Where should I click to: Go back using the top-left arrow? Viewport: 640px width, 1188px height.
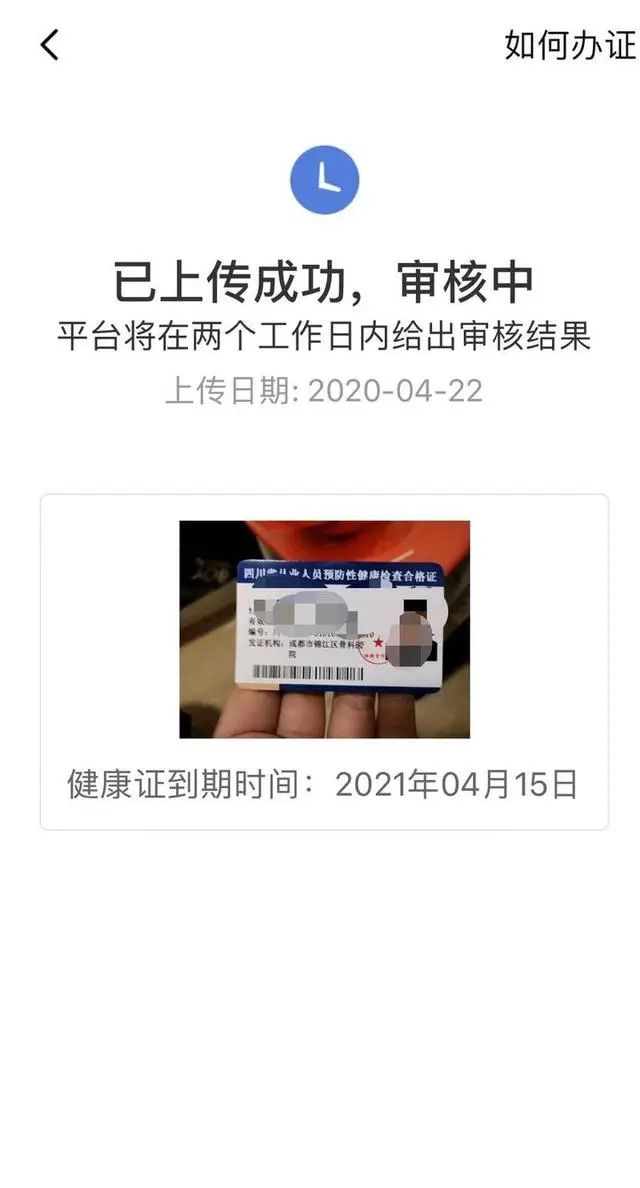pos(49,45)
